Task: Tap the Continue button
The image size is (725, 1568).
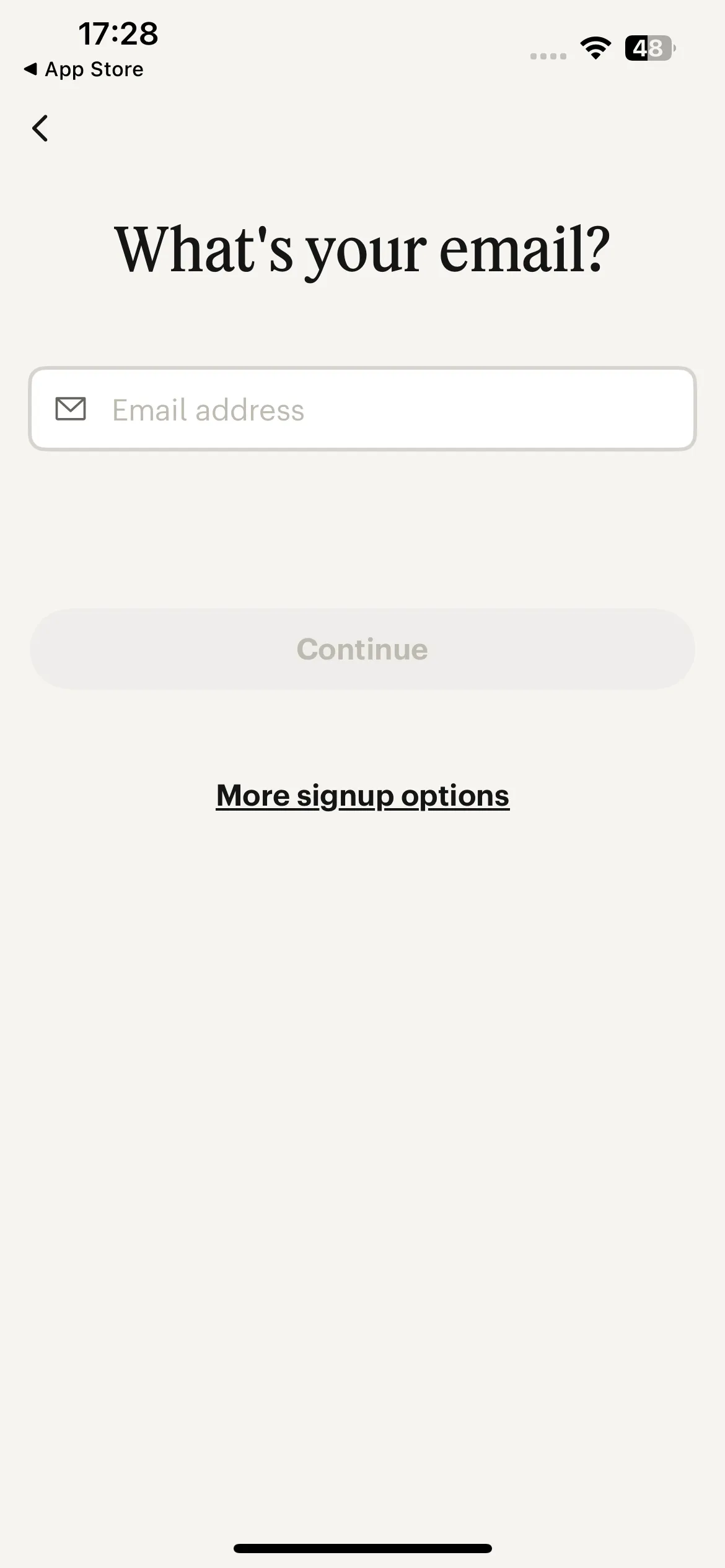Action: (x=362, y=649)
